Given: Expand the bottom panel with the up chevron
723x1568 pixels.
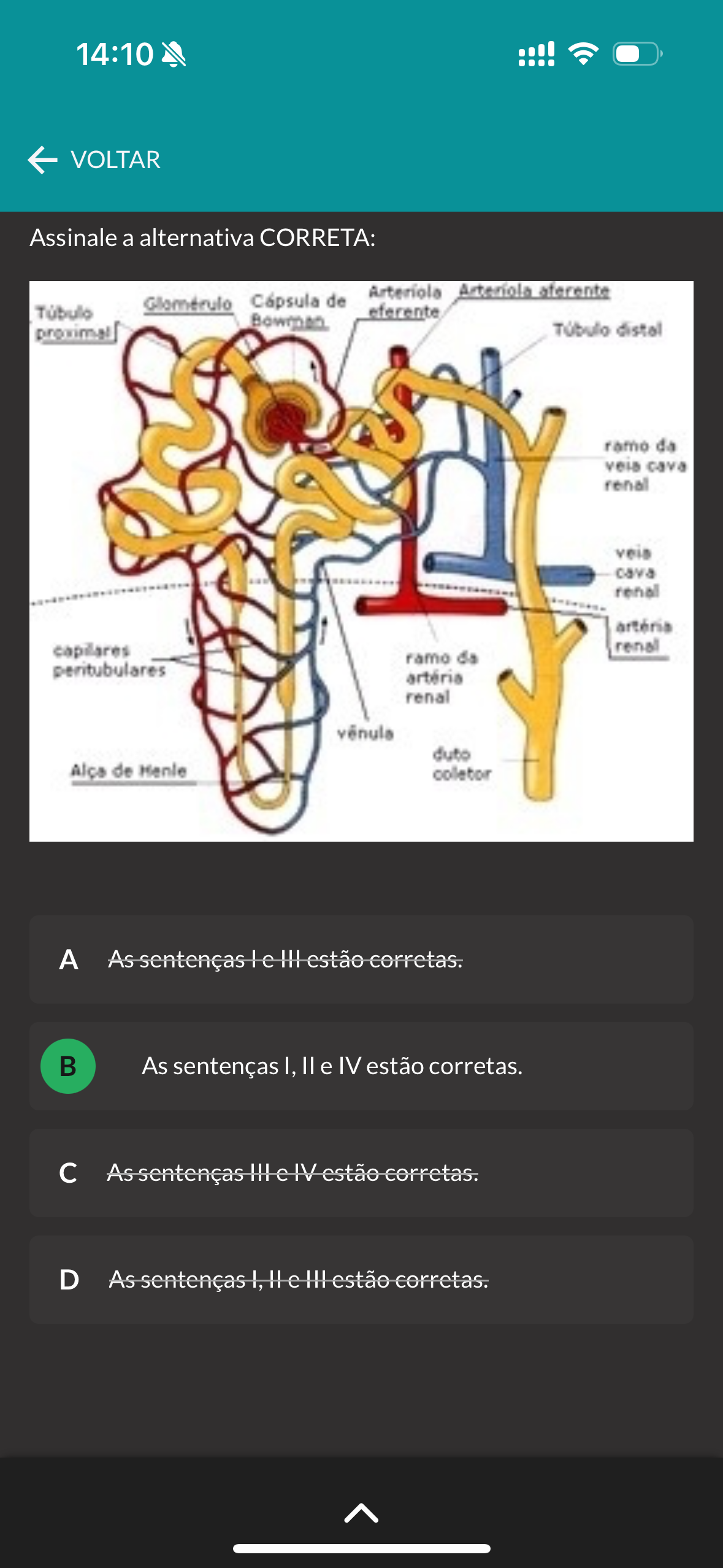Looking at the screenshot, I should coord(361,1513).
